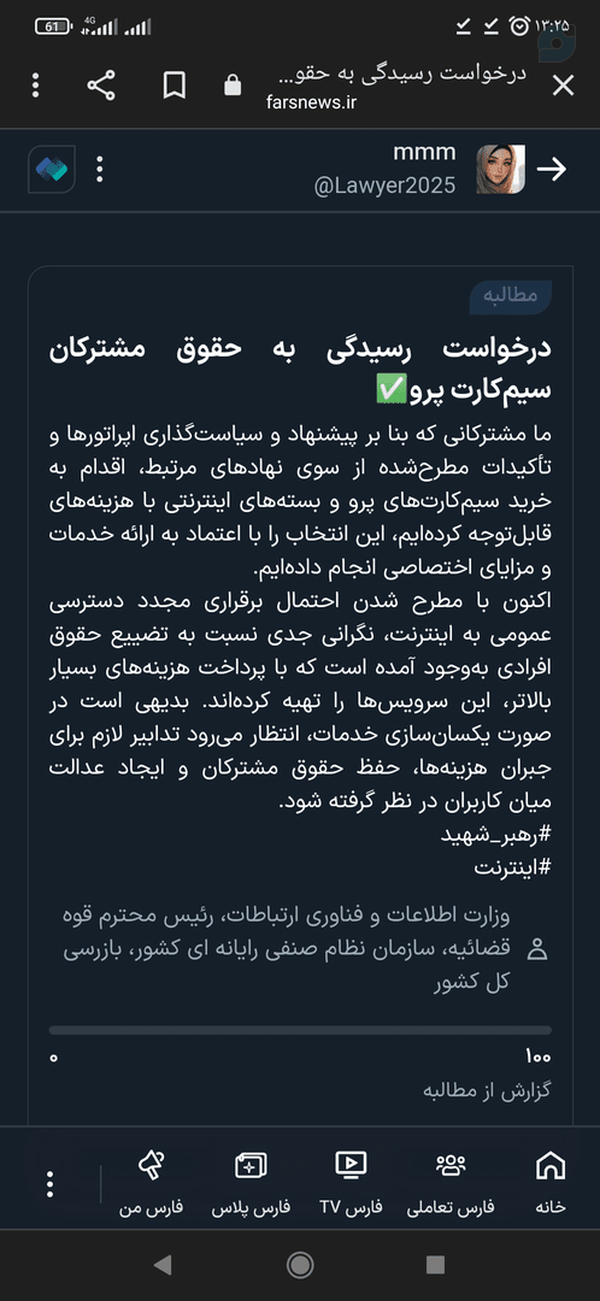The image size is (600, 1301).
Task: Open the bottom bar's more options dots
Action: click(50, 1184)
